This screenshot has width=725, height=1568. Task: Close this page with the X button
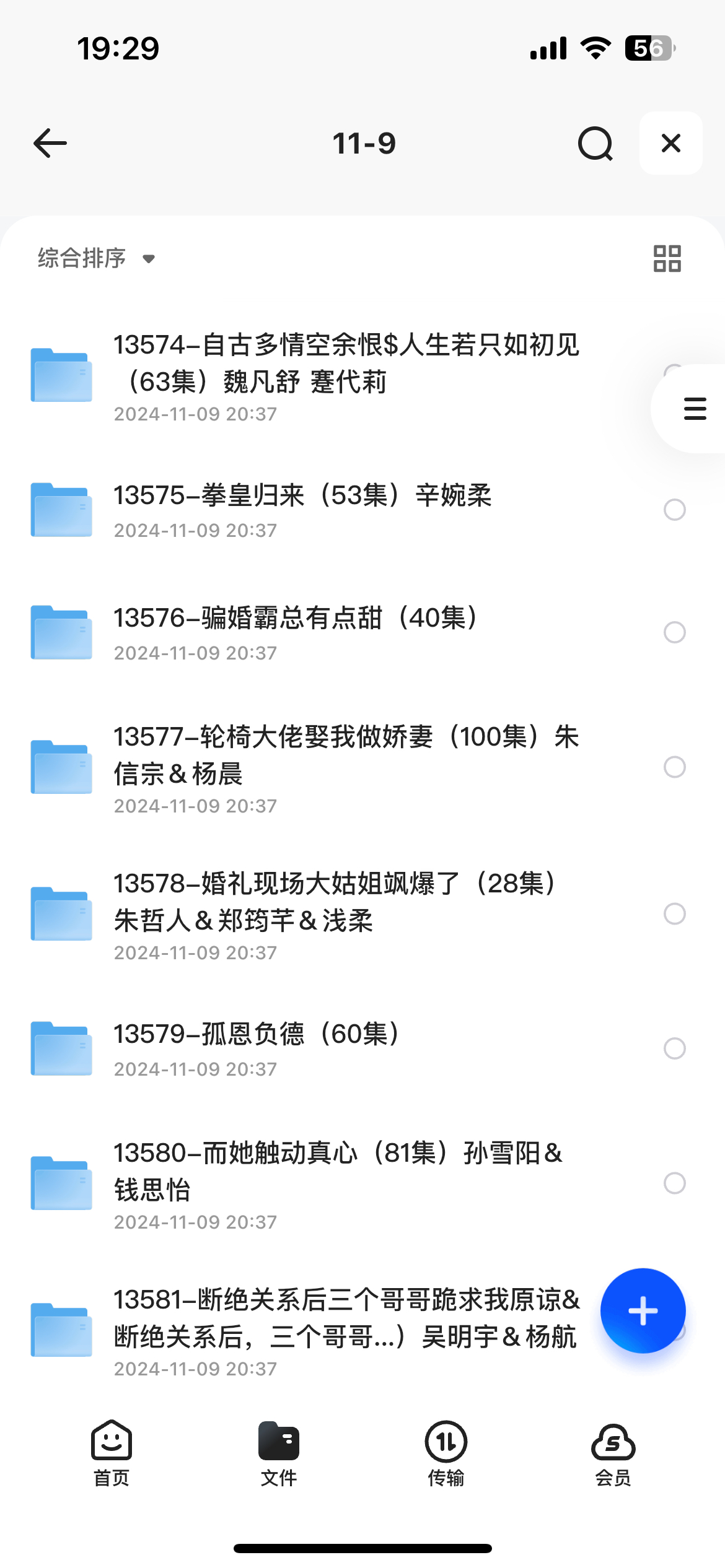(x=671, y=143)
